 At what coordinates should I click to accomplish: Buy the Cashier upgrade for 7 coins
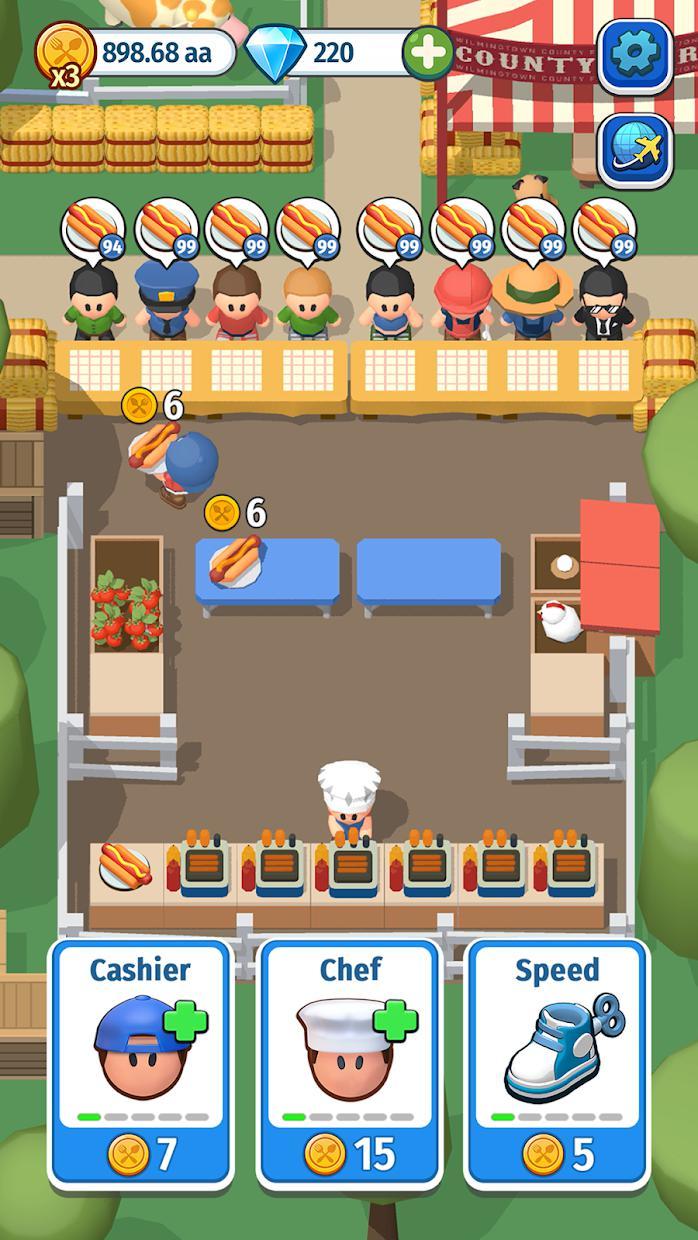tap(141, 1154)
